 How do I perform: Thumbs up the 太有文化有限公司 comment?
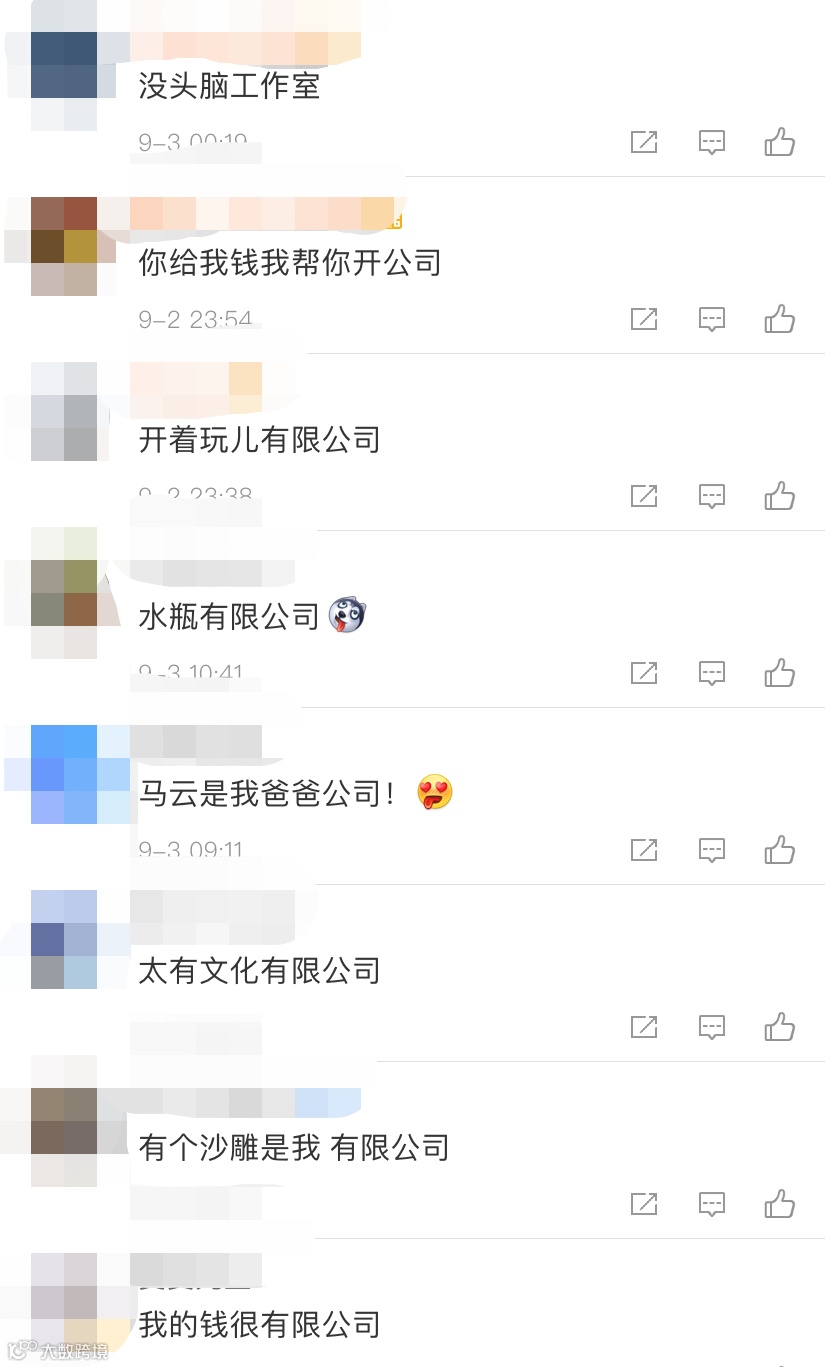point(779,1027)
